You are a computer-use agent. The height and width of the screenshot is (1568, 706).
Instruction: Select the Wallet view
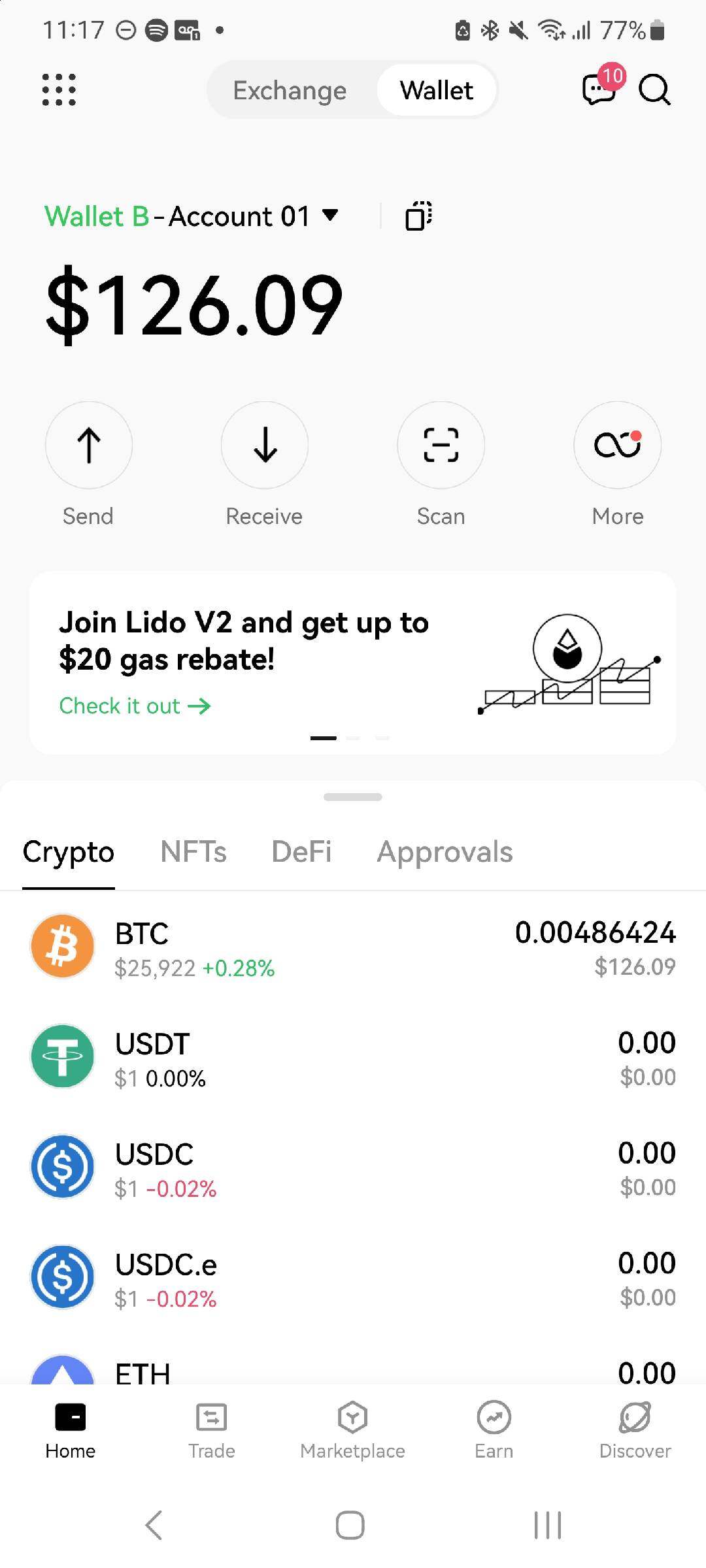436,90
